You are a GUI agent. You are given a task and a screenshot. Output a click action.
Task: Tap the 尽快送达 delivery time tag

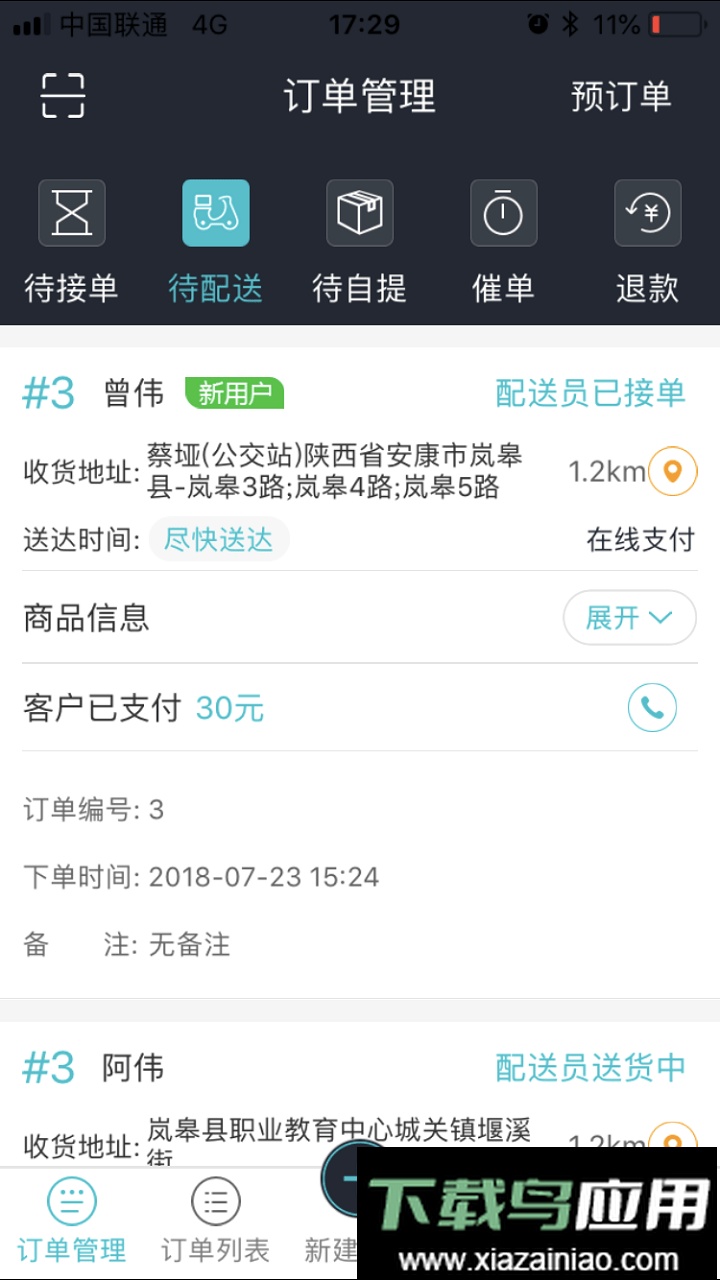[x=218, y=539]
